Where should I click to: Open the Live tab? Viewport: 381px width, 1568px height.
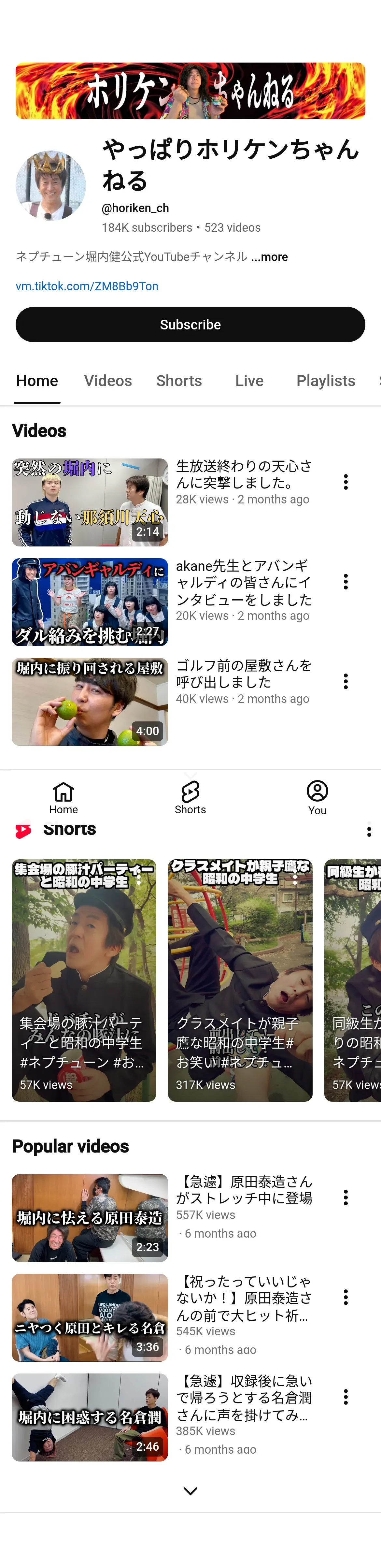point(249,381)
